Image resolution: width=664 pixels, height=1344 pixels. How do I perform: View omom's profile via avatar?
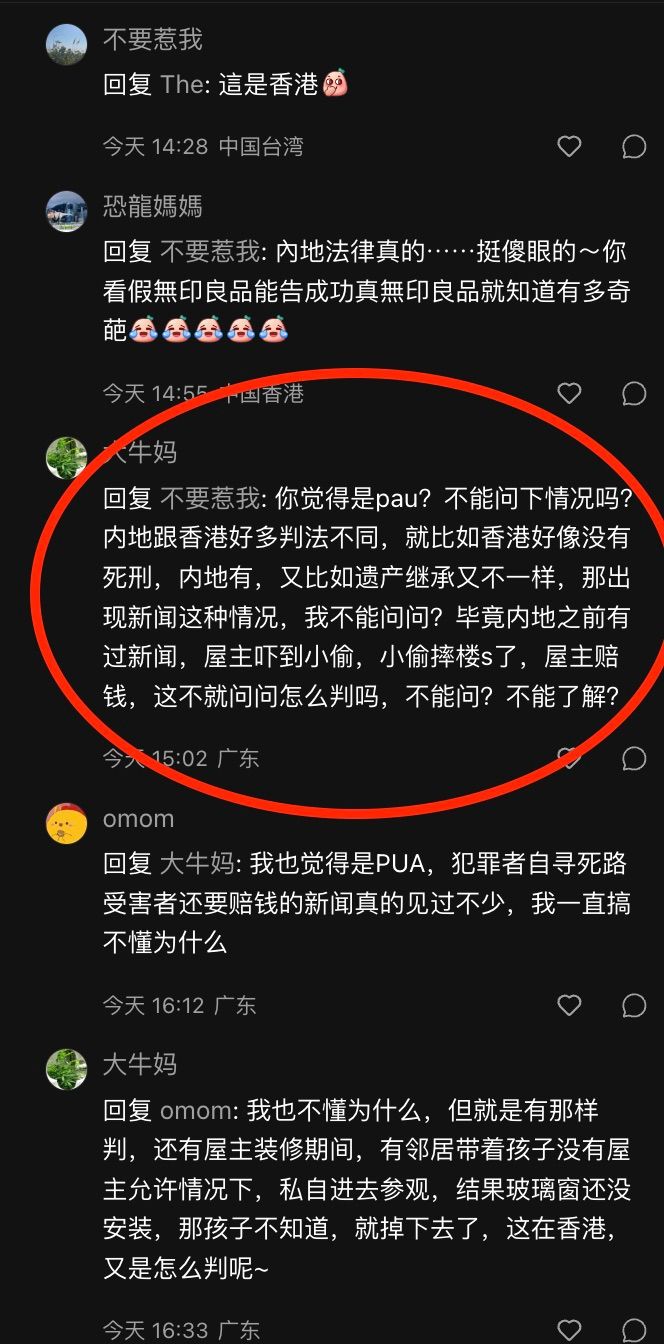pos(67,823)
